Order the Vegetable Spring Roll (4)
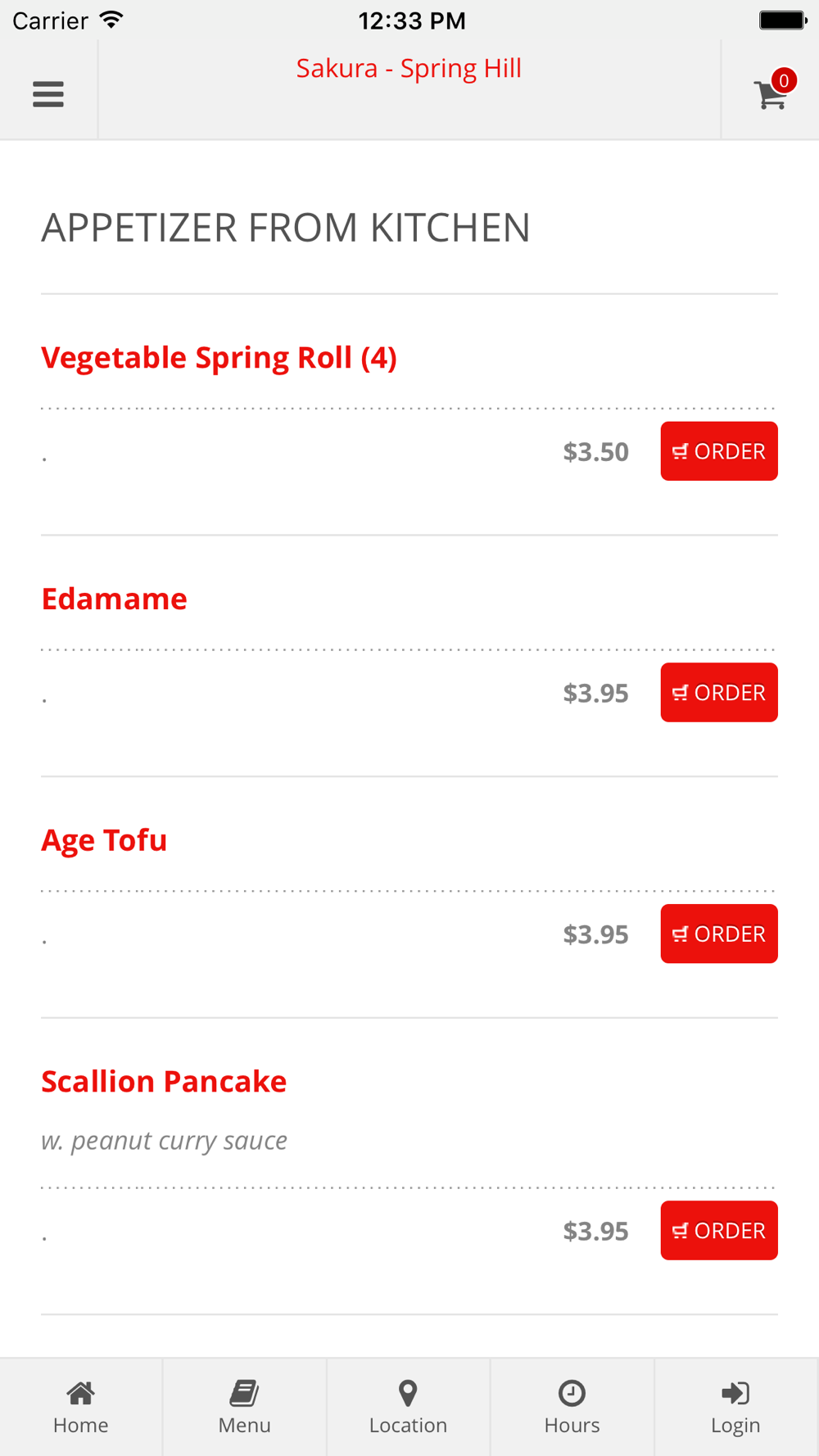 point(719,451)
